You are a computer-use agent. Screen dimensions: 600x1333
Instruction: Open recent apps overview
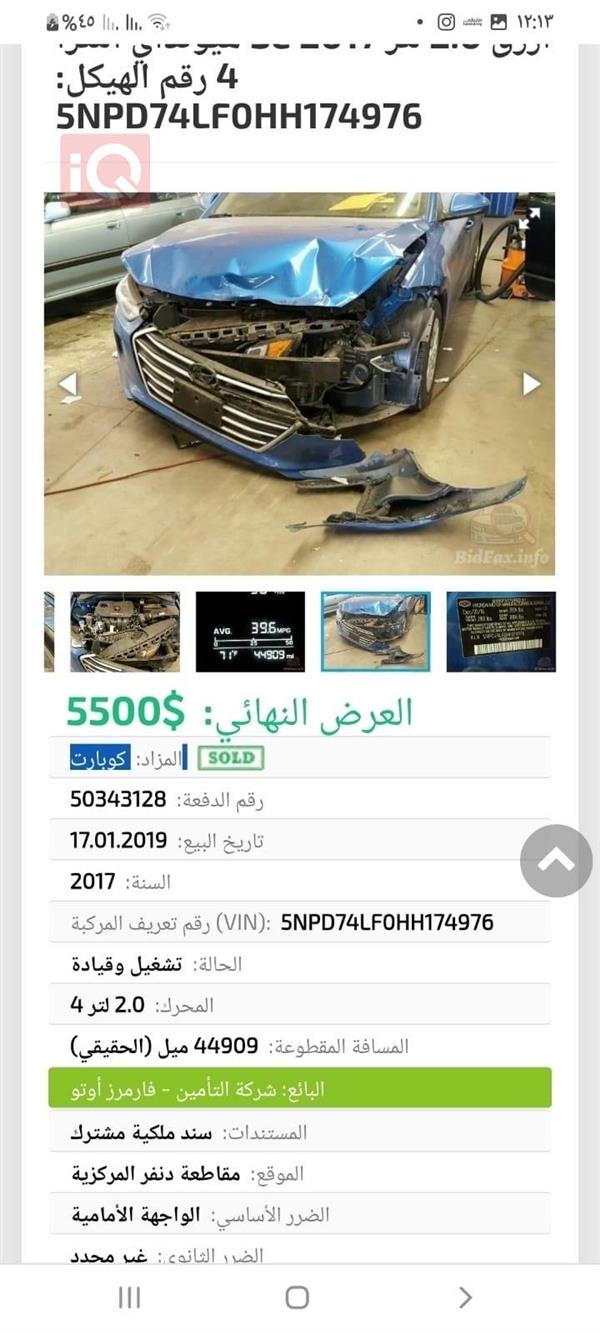(x=129, y=1297)
